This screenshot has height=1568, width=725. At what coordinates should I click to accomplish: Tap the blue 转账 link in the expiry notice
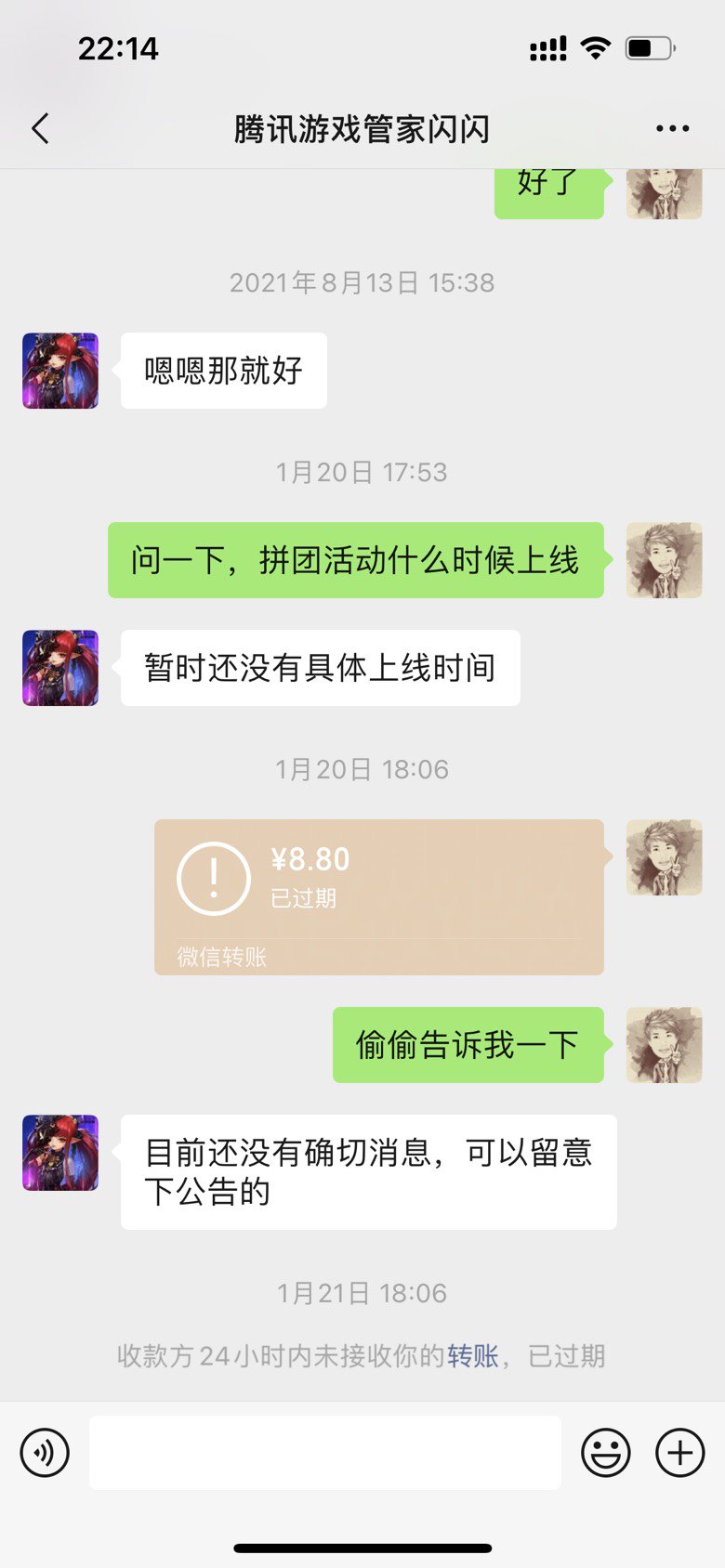(x=473, y=1355)
